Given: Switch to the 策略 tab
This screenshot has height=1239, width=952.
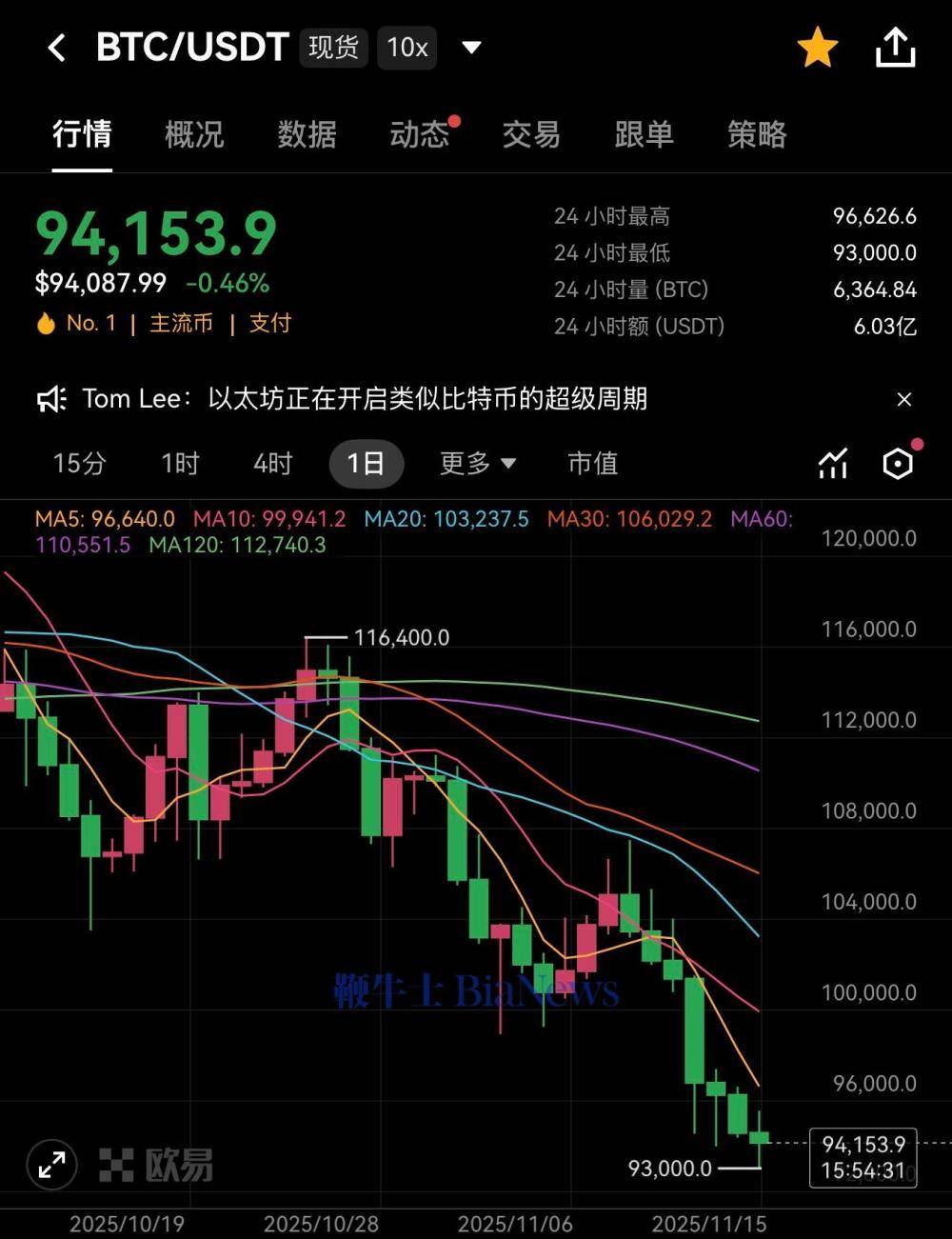Looking at the screenshot, I should [x=757, y=134].
